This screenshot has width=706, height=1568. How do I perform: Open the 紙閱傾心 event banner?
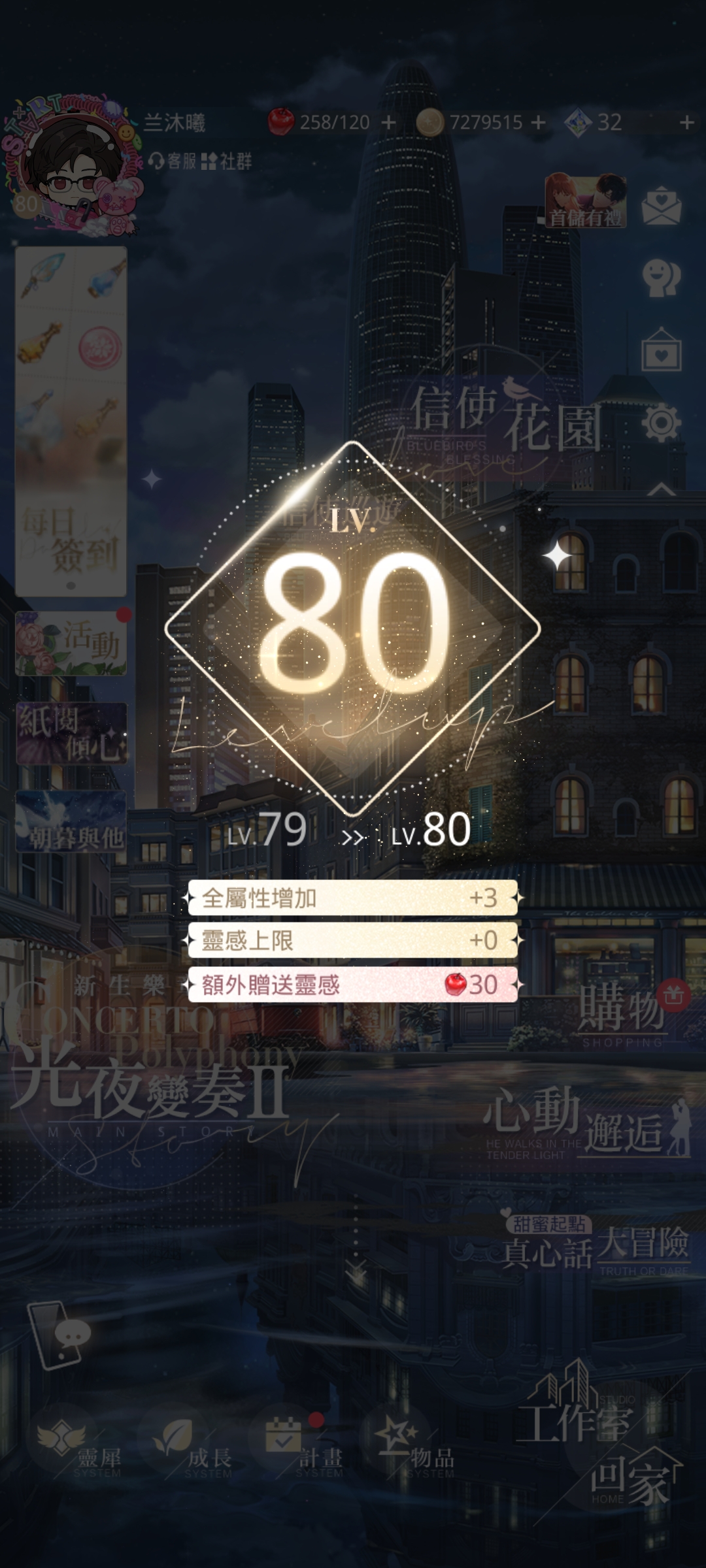click(x=71, y=733)
